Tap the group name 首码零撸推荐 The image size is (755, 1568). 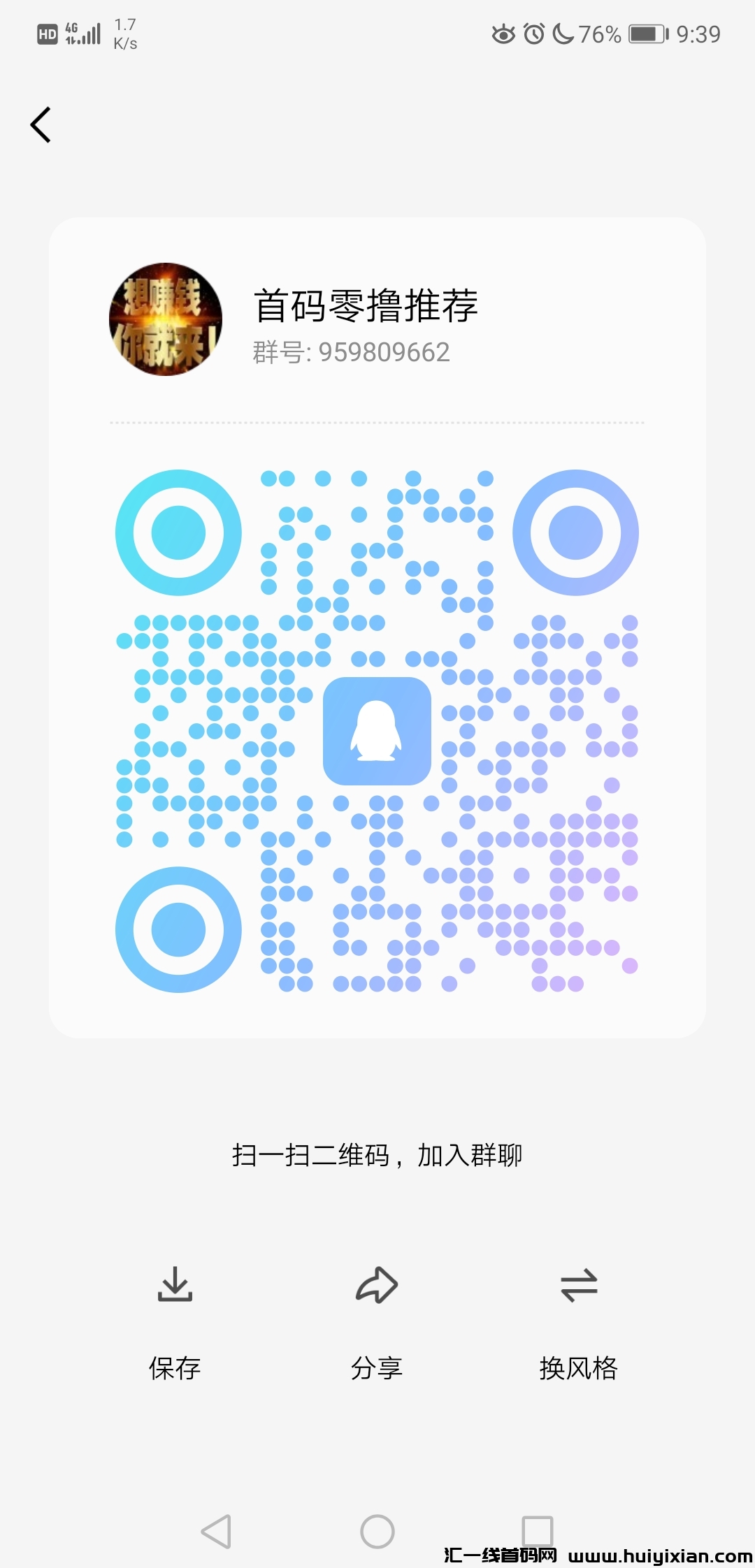click(366, 306)
